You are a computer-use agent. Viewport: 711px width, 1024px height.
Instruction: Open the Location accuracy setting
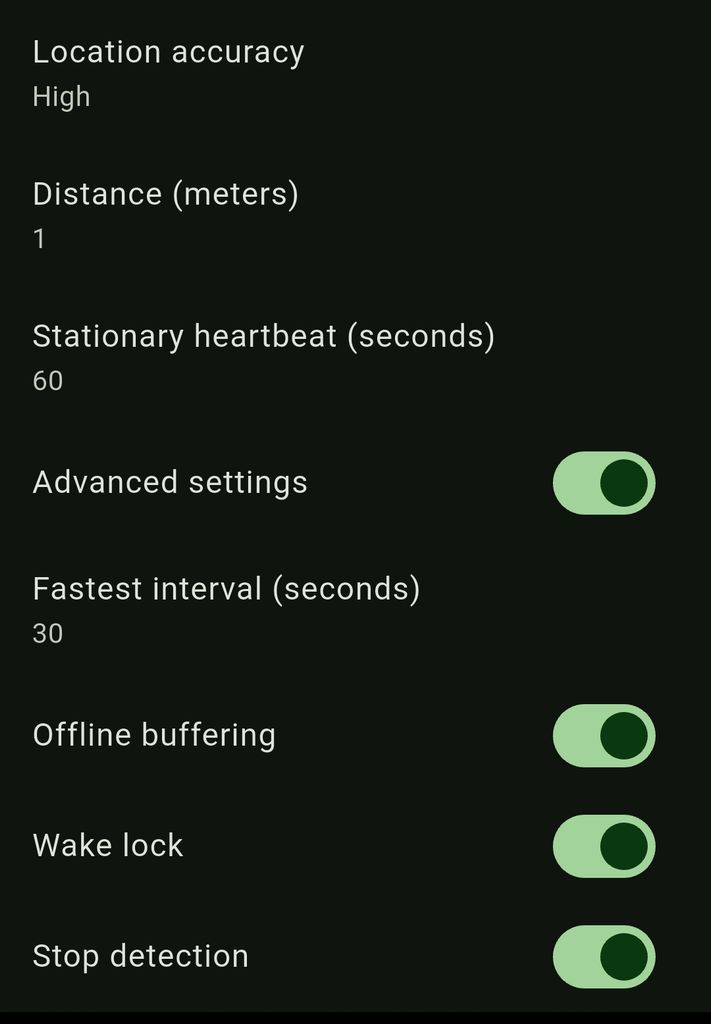pos(168,72)
